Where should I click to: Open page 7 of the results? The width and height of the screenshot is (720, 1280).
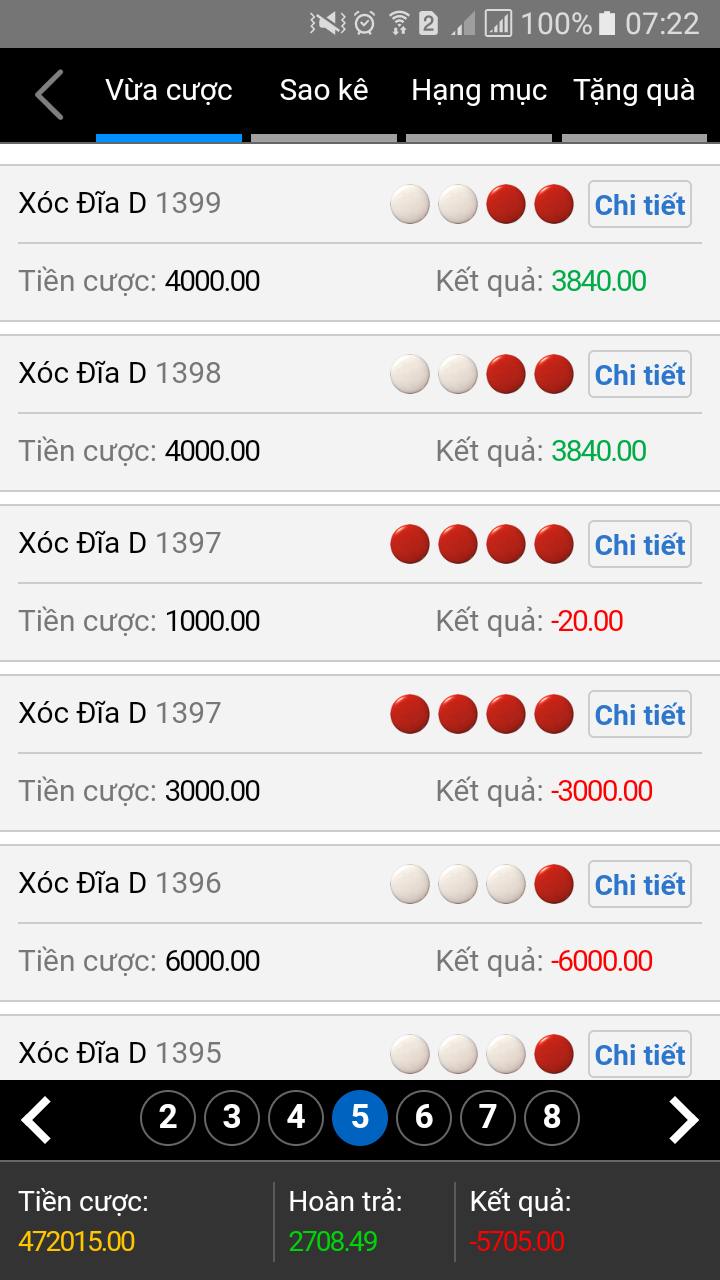[x=488, y=1117]
